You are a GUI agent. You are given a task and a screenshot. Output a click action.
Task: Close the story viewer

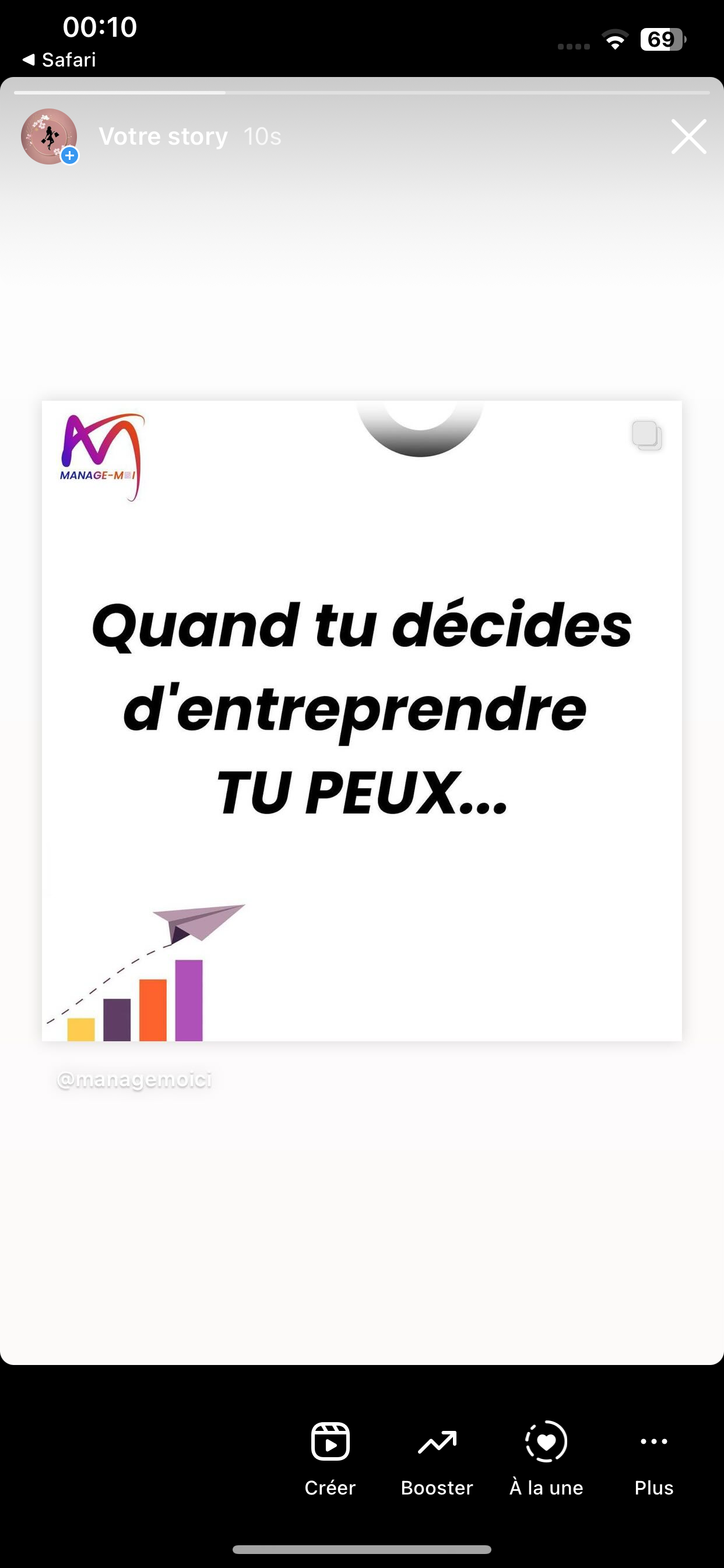(688, 136)
